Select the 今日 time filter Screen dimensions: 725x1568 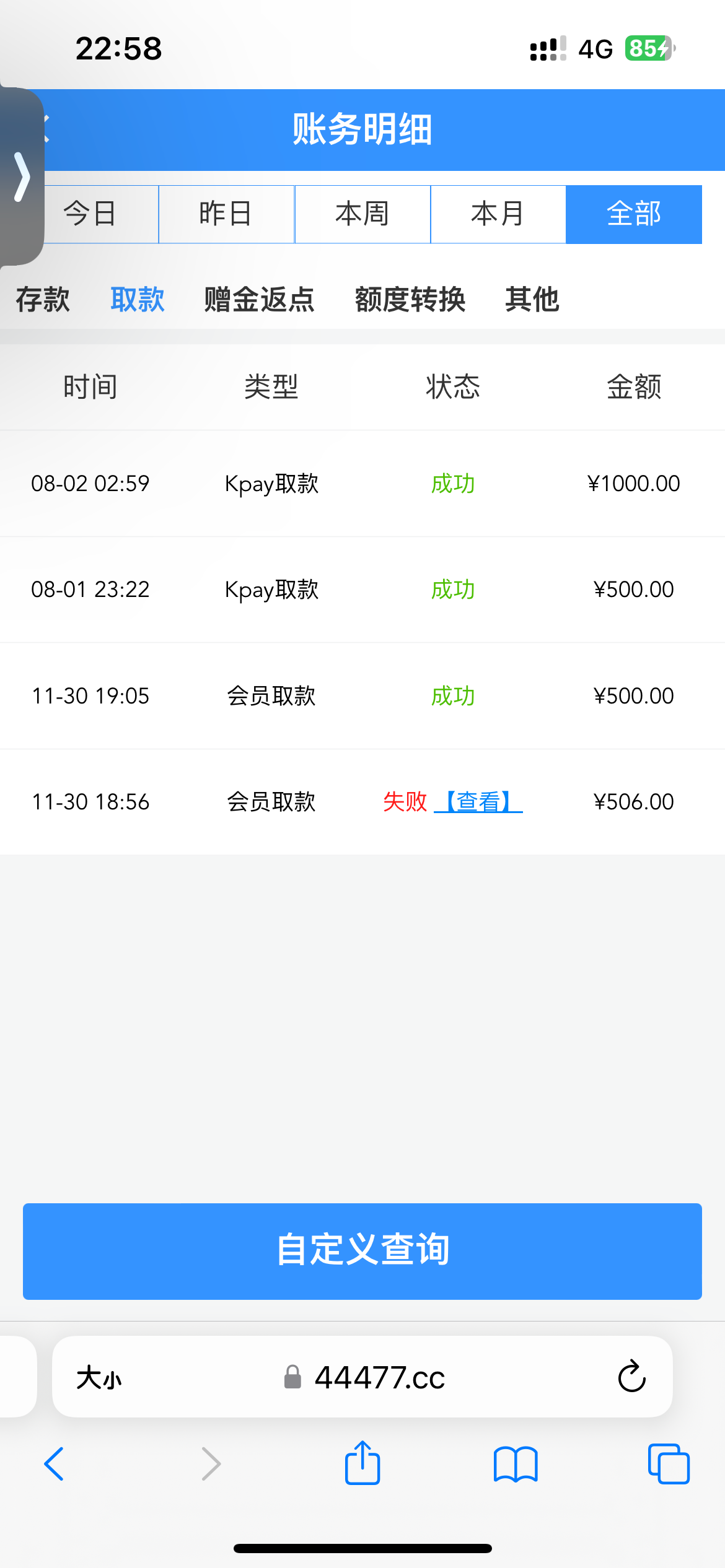pyautogui.click(x=90, y=214)
